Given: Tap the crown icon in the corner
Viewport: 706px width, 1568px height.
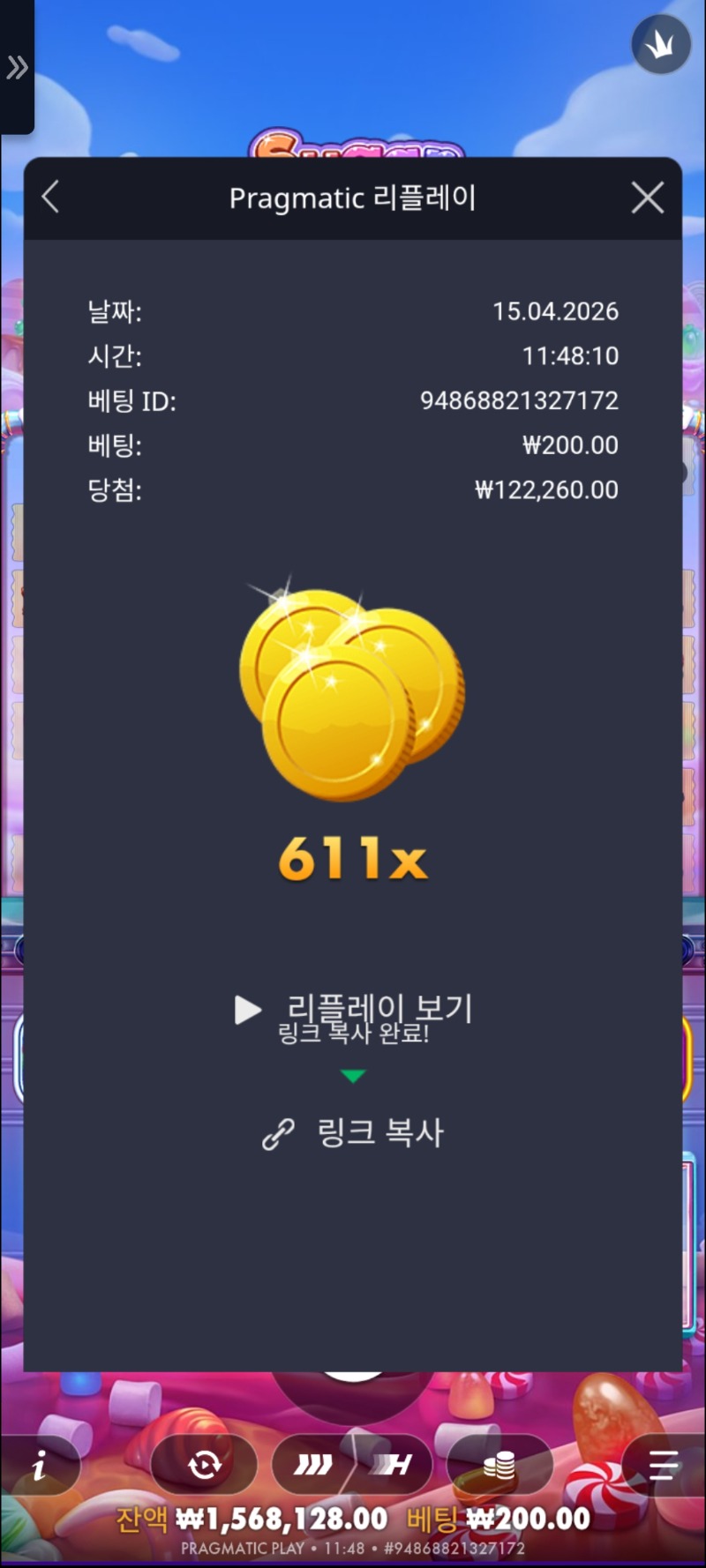Looking at the screenshot, I should (x=660, y=45).
